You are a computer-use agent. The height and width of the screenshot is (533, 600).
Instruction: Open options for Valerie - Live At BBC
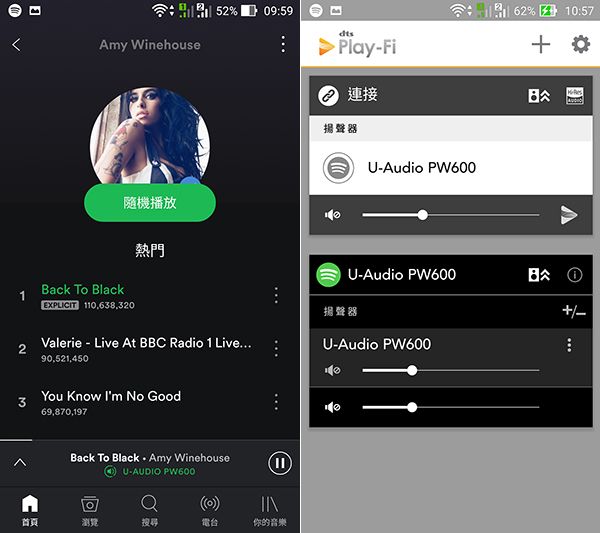(276, 349)
